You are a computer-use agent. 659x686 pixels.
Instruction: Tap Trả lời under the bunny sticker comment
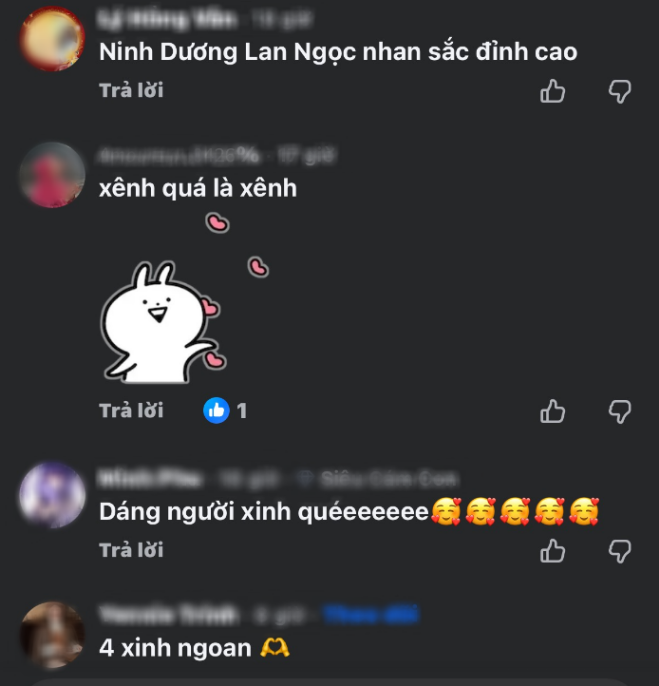click(131, 411)
